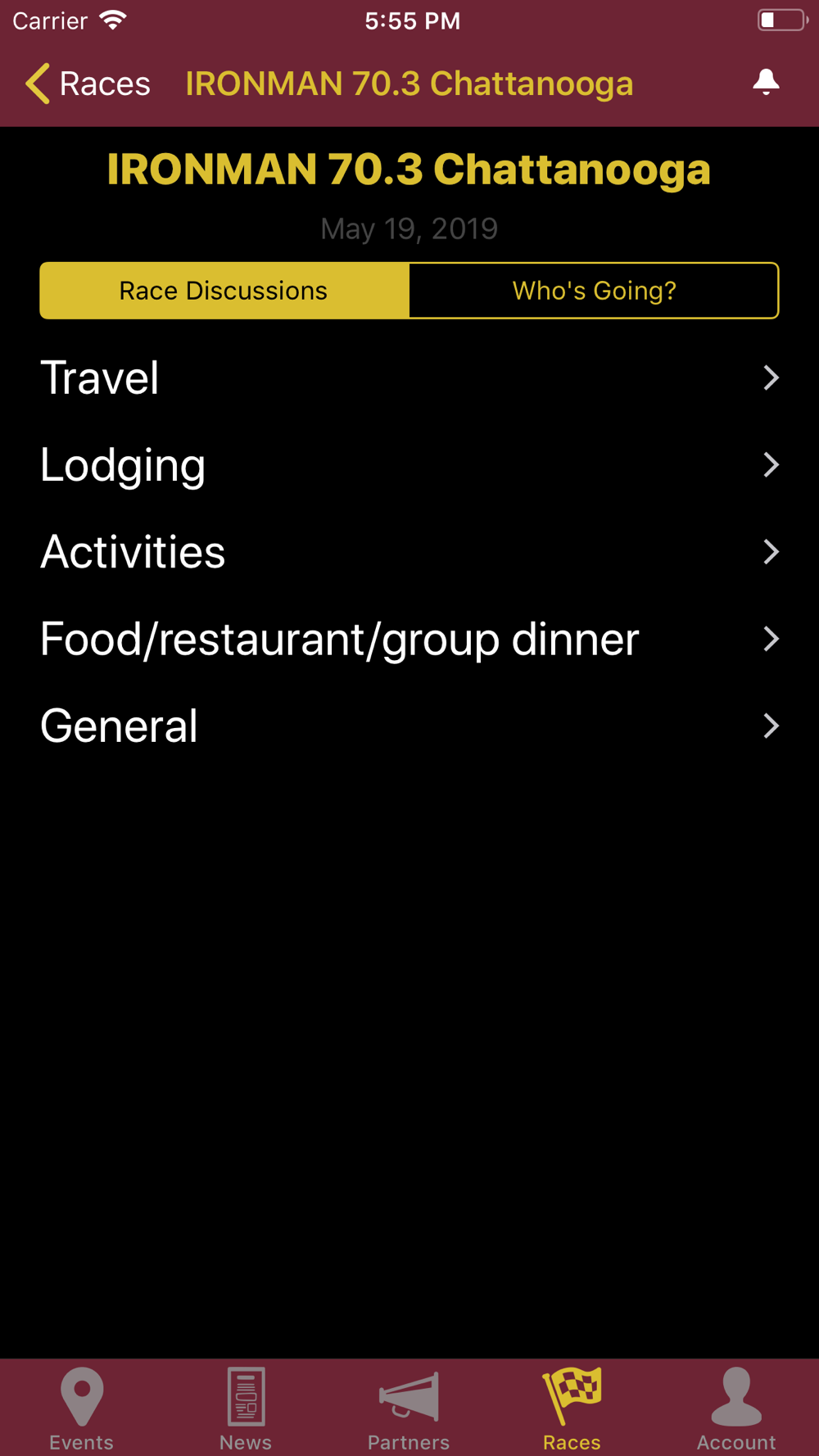Go to the News tab
Screen dimensions: 819x1456
pyautogui.click(x=246, y=1409)
